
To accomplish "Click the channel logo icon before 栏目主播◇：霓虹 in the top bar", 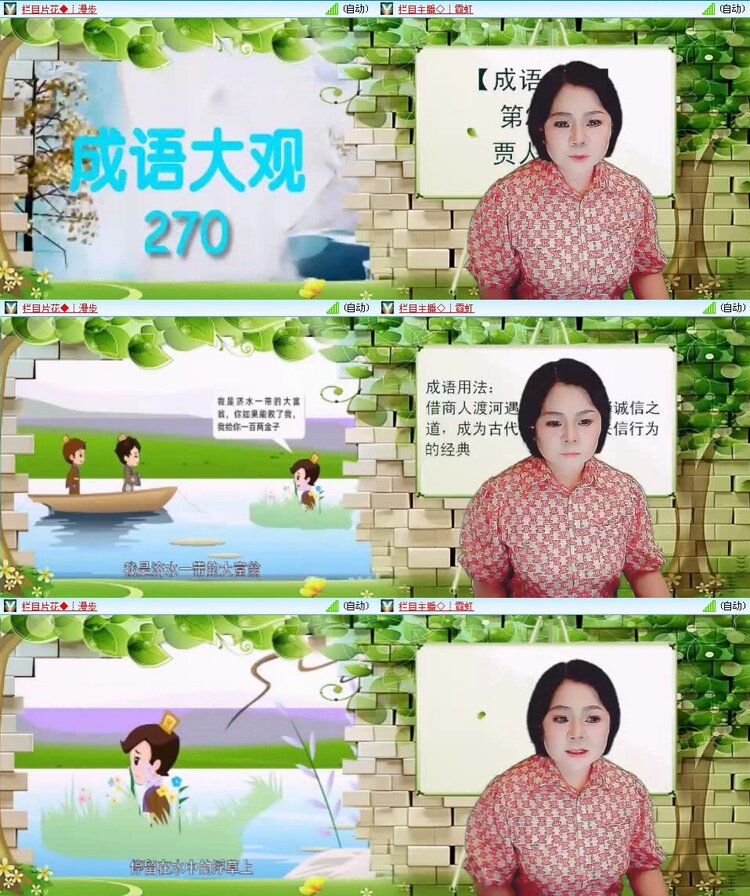I will click(387, 8).
